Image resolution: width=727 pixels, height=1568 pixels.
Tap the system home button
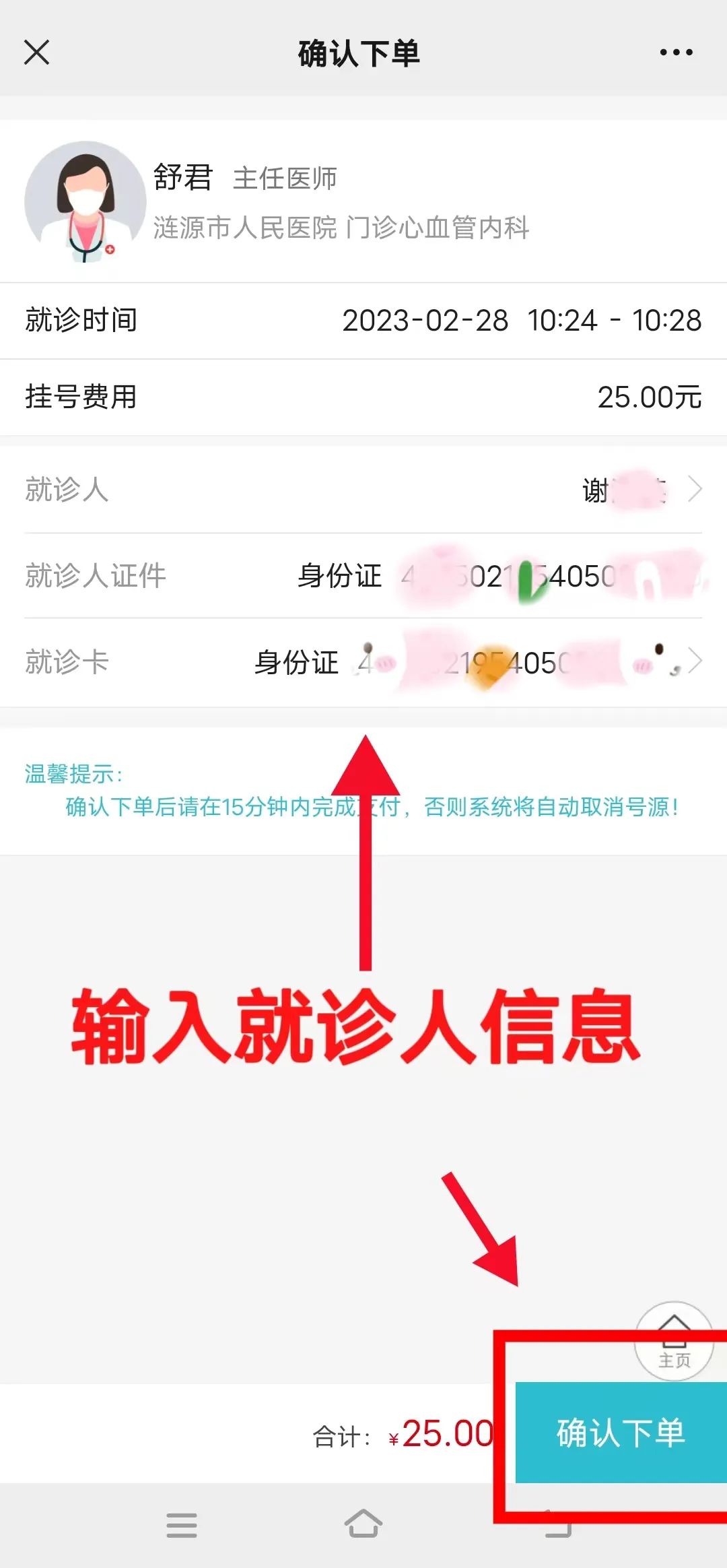click(x=363, y=1524)
